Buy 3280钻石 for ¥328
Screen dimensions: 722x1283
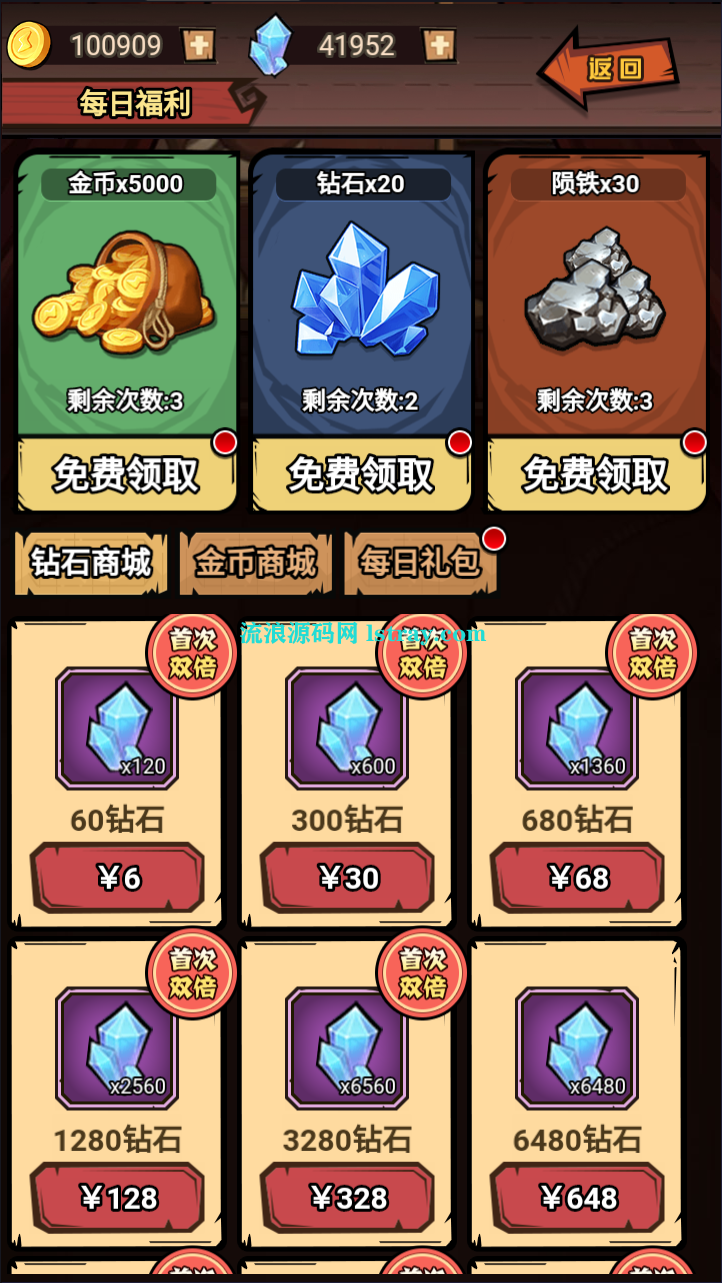point(348,1197)
